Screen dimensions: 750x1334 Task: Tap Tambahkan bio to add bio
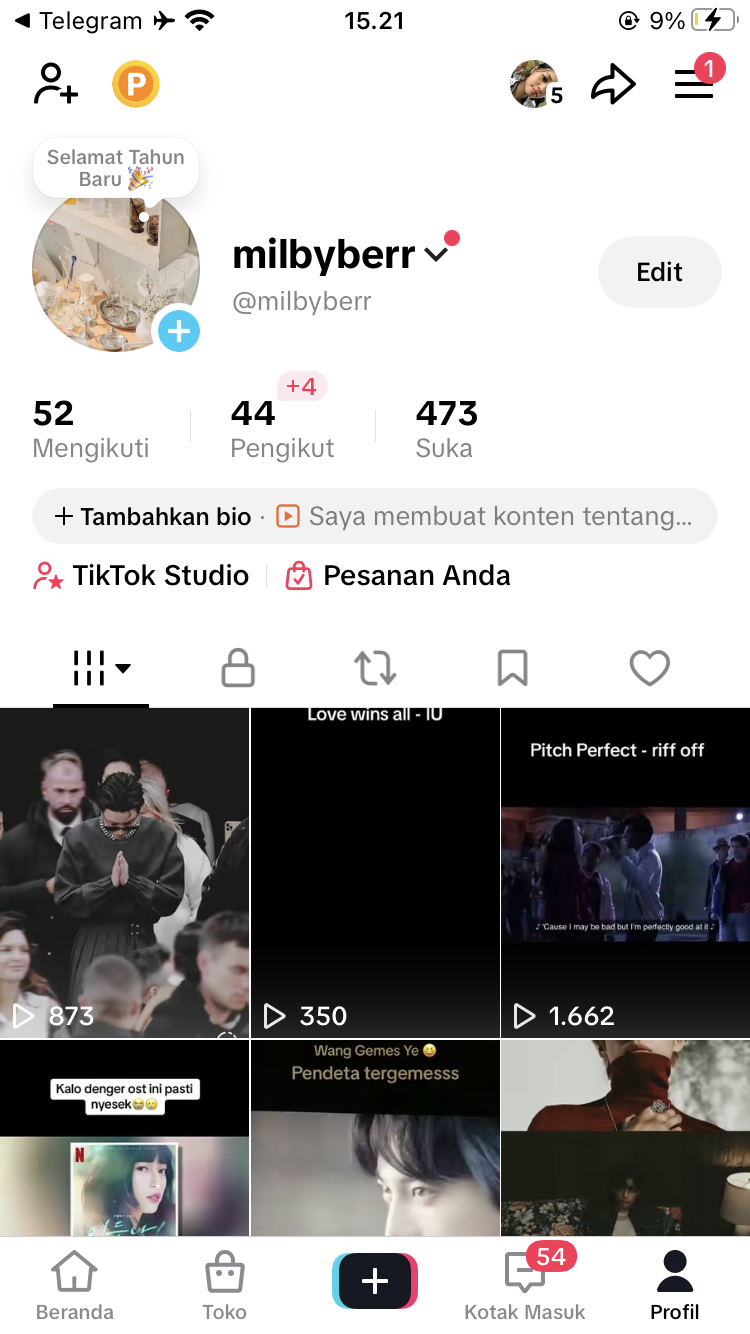(x=153, y=516)
